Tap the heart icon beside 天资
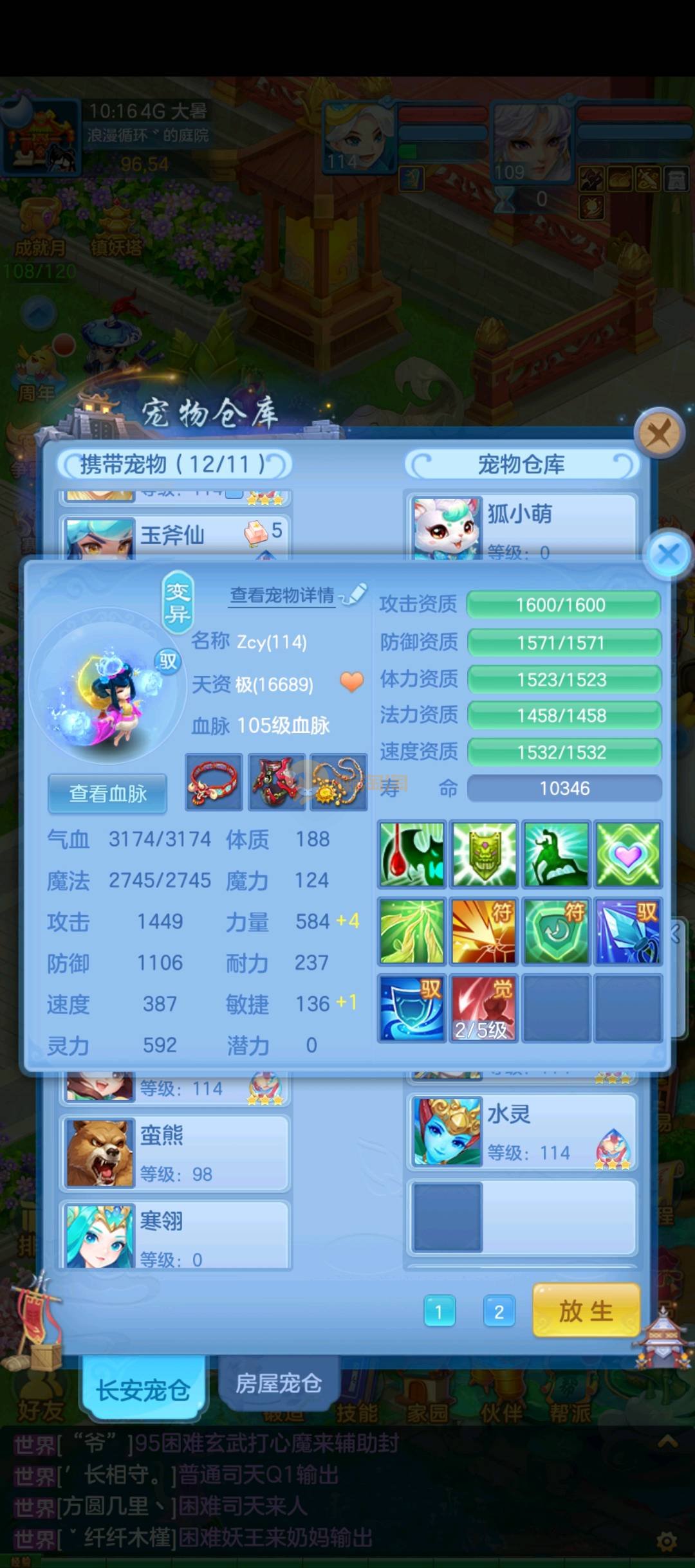 tap(351, 682)
